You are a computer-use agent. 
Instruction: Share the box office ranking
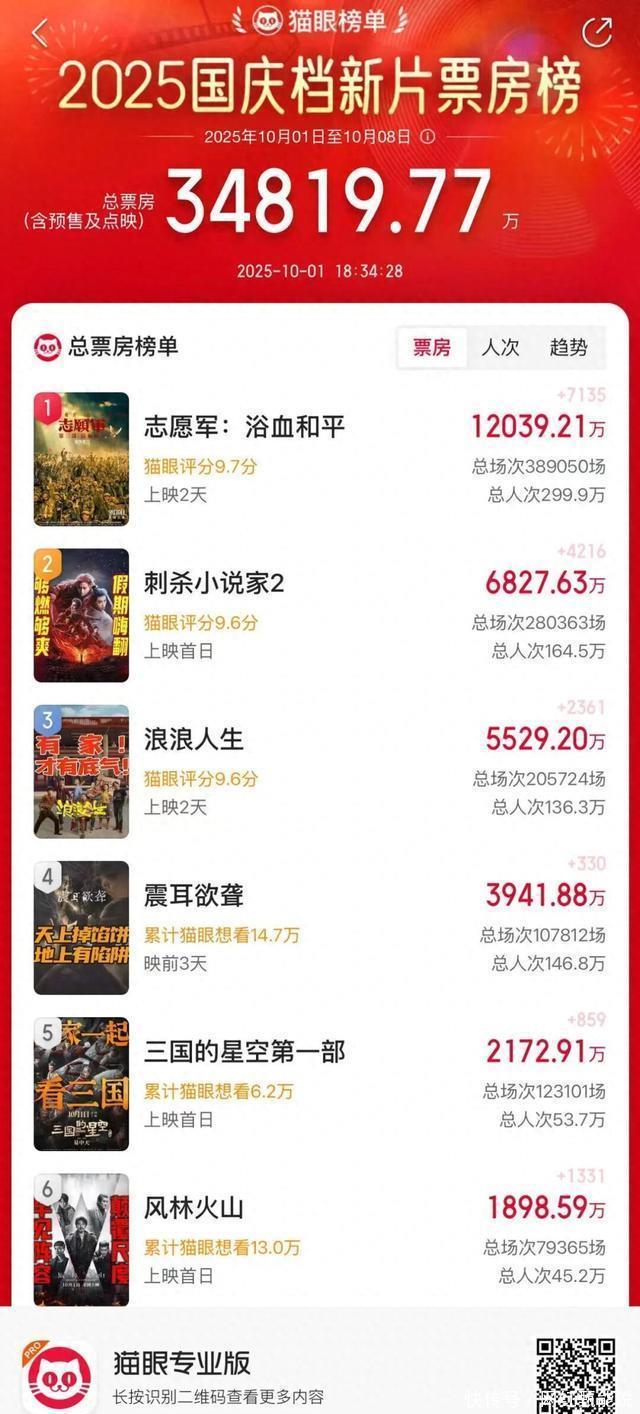click(597, 32)
